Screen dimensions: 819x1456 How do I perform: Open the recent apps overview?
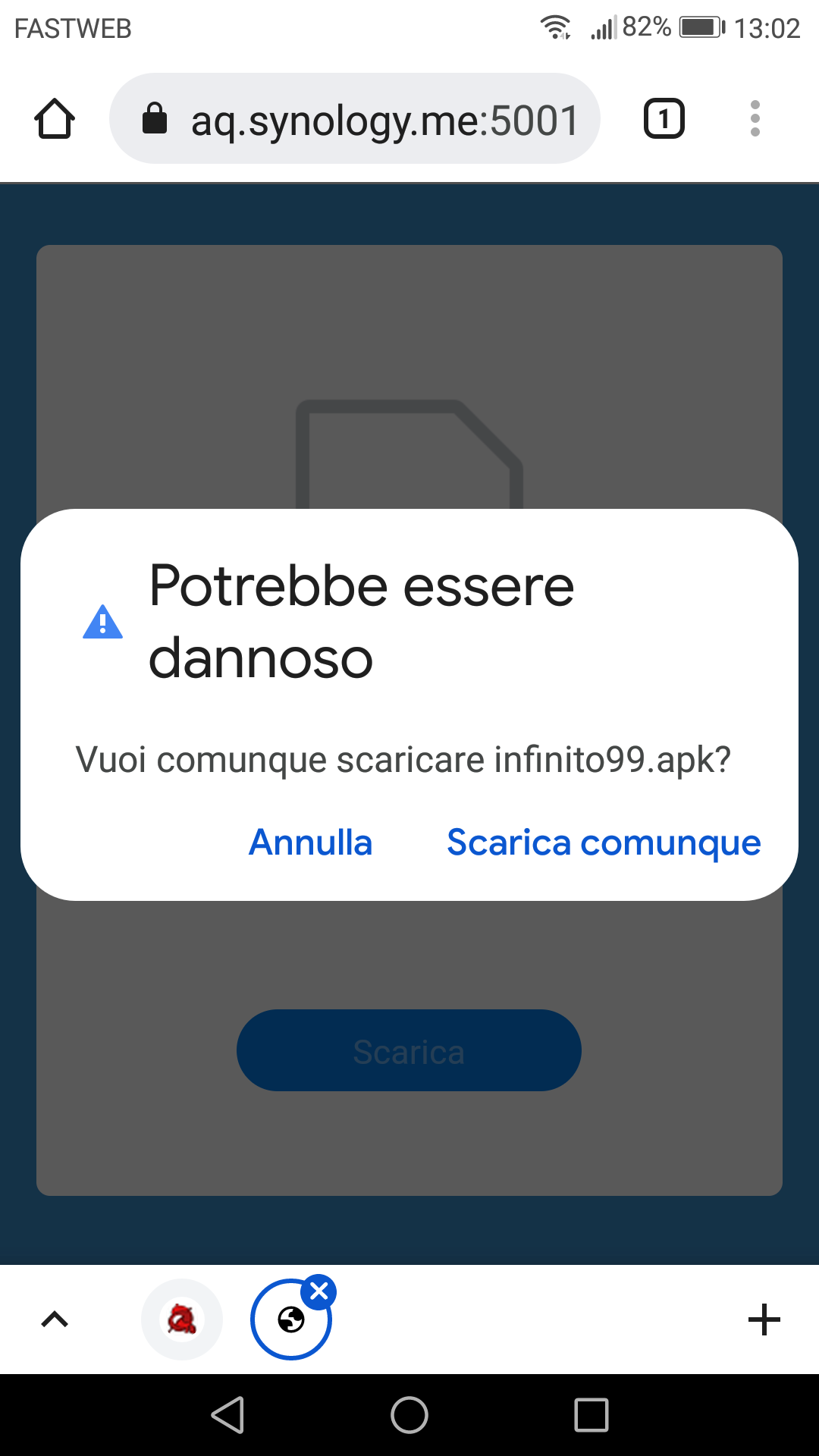point(591,1415)
